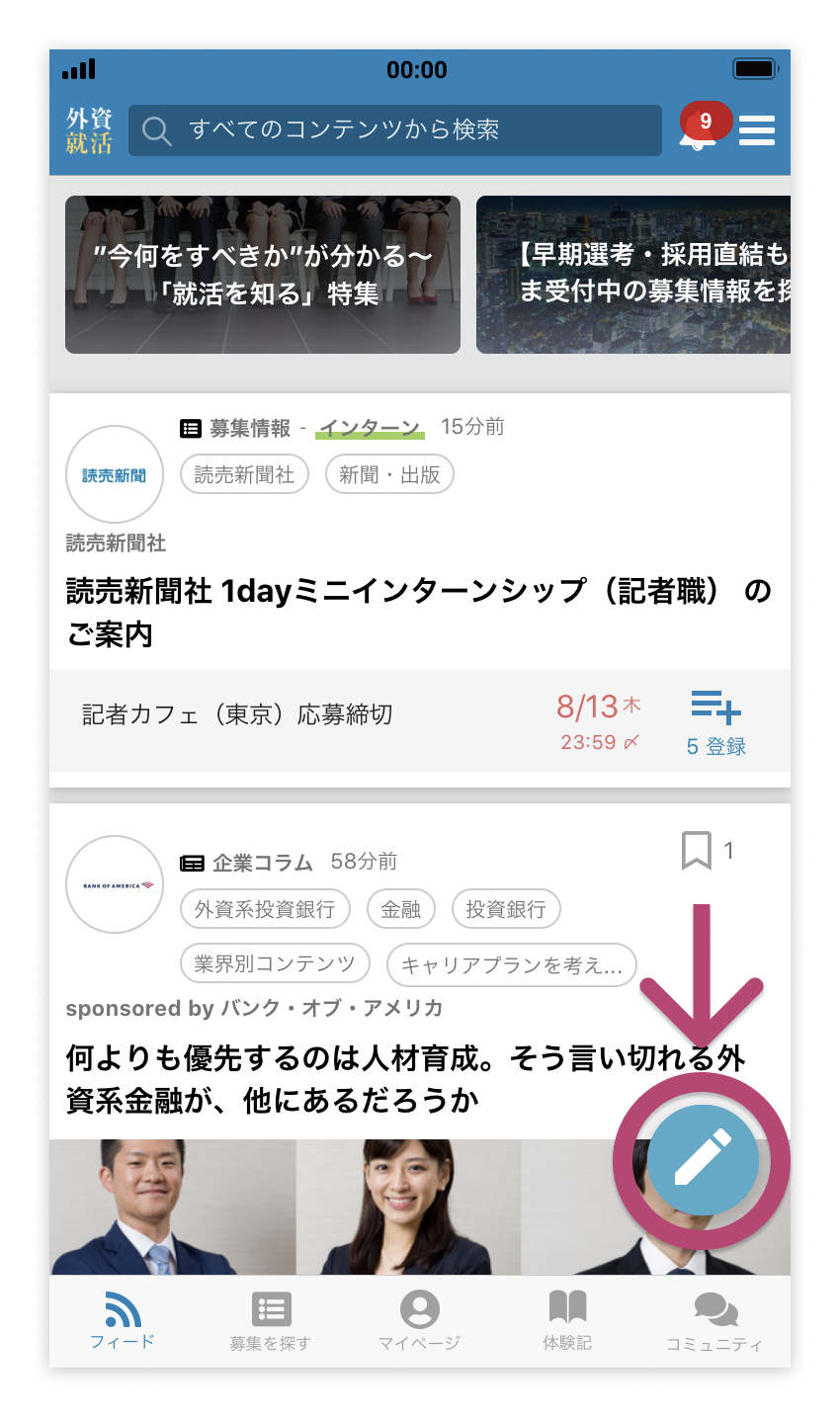The height and width of the screenshot is (1417, 840).
Task: Open the hamburger menu
Action: (x=757, y=130)
